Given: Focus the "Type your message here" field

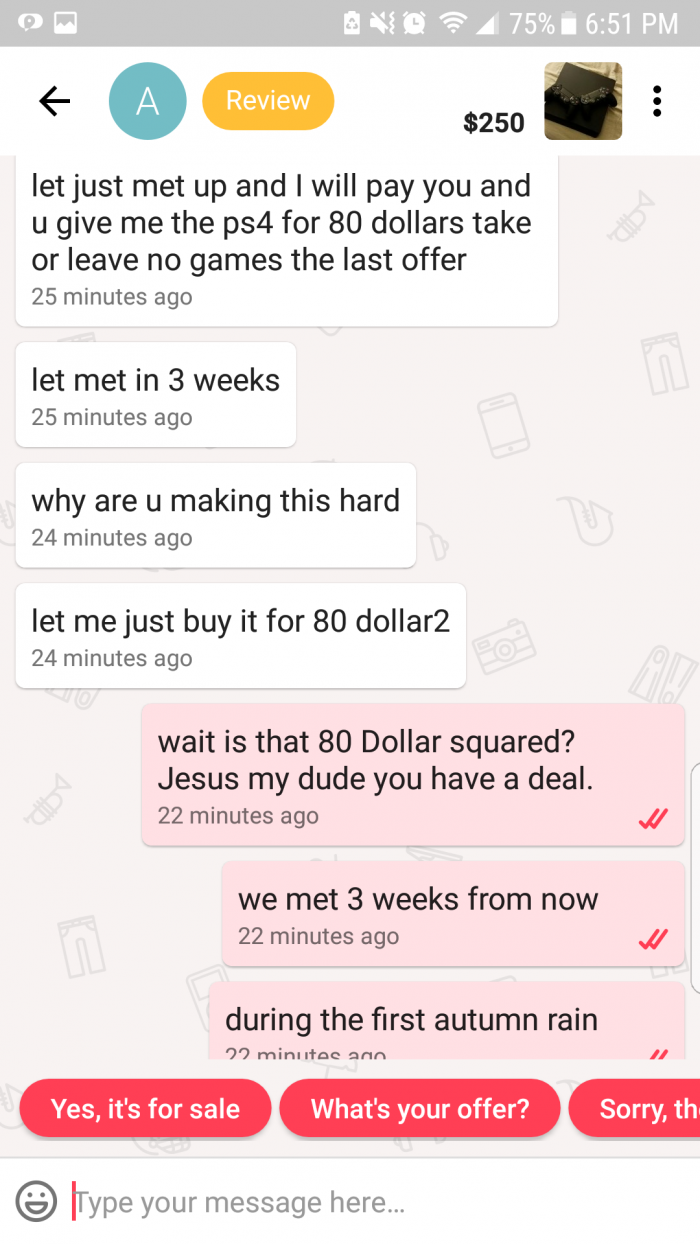Looking at the screenshot, I should click(x=380, y=1201).
